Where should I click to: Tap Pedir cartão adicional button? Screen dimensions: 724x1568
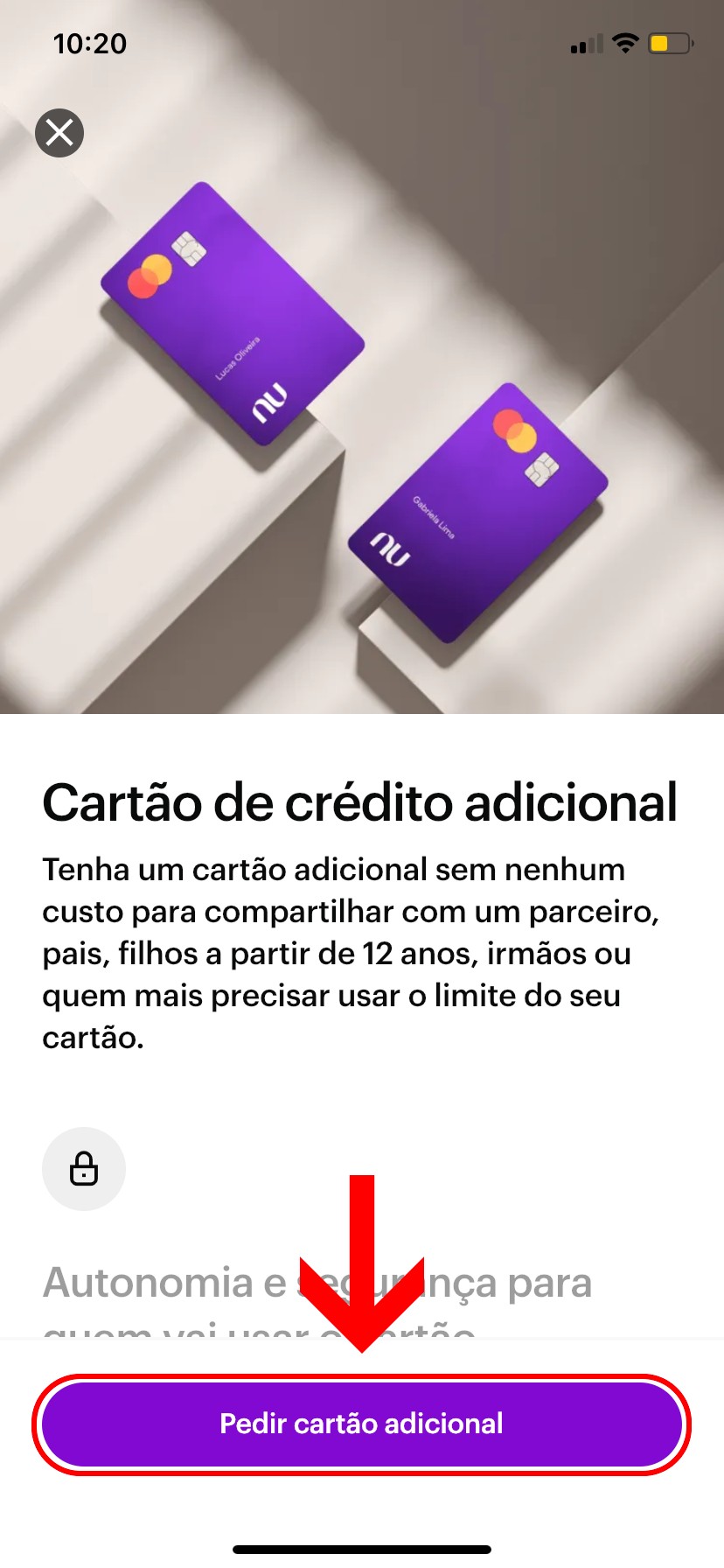click(361, 1424)
